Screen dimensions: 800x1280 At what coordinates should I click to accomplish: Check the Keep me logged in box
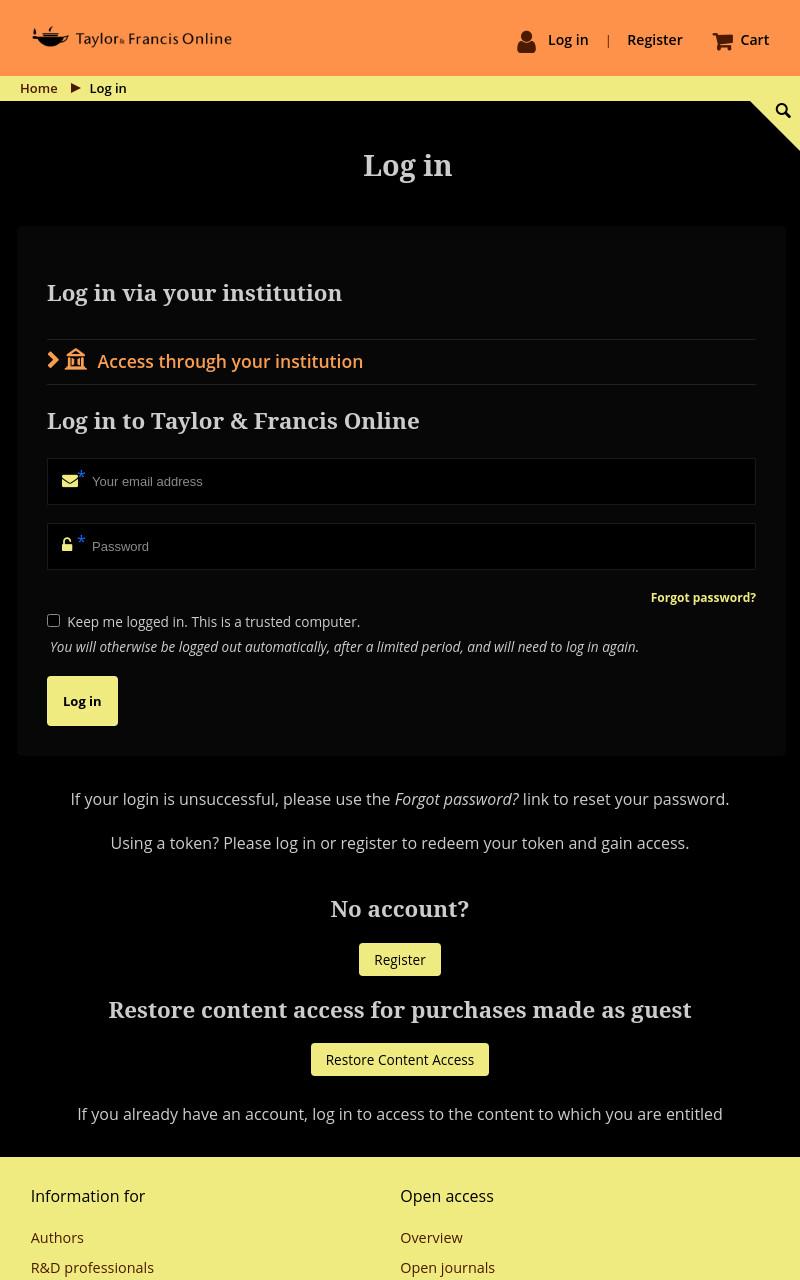pos(53,620)
